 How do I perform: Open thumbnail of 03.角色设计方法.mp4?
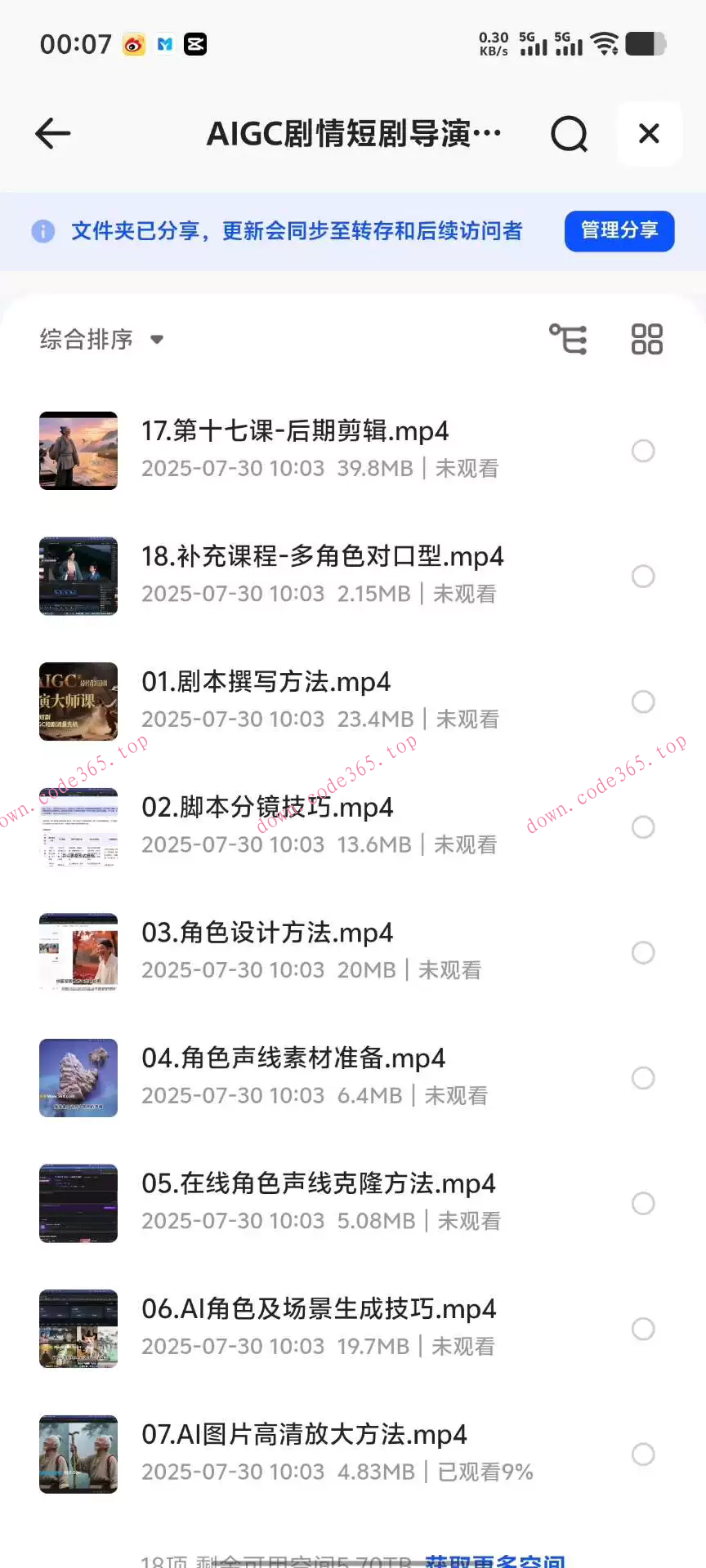[78, 952]
